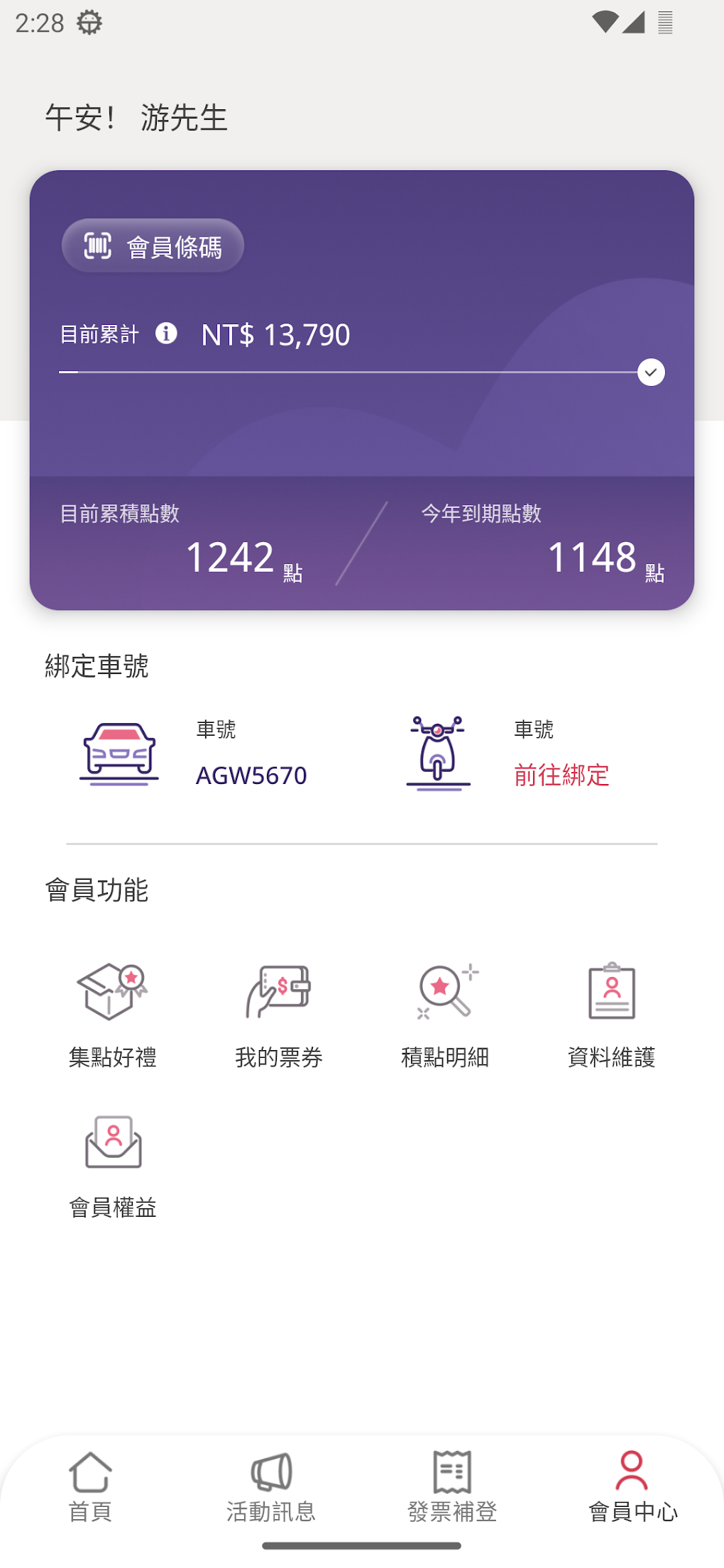
Task: Switch to the 首頁 home tab
Action: tap(90, 1486)
